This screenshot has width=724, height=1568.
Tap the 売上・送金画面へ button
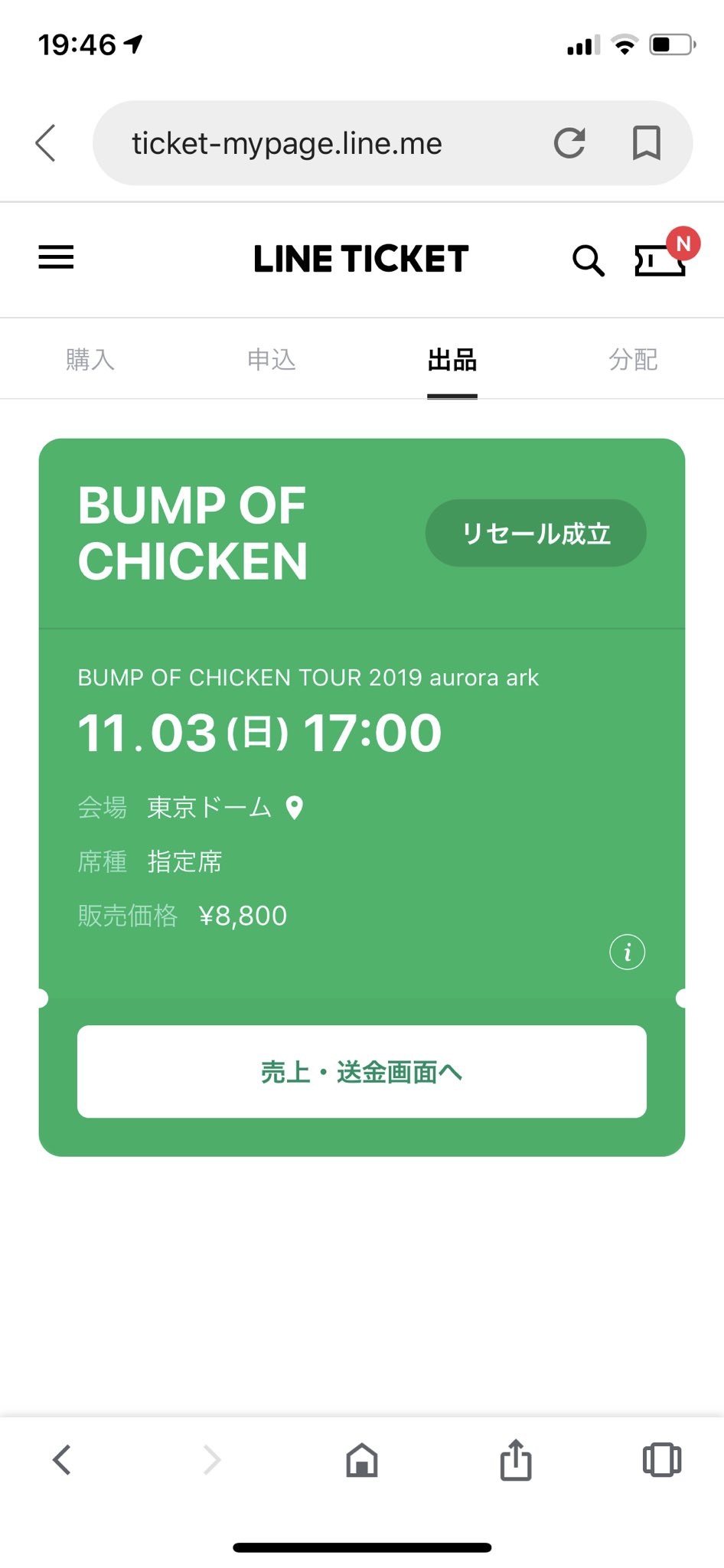362,1071
